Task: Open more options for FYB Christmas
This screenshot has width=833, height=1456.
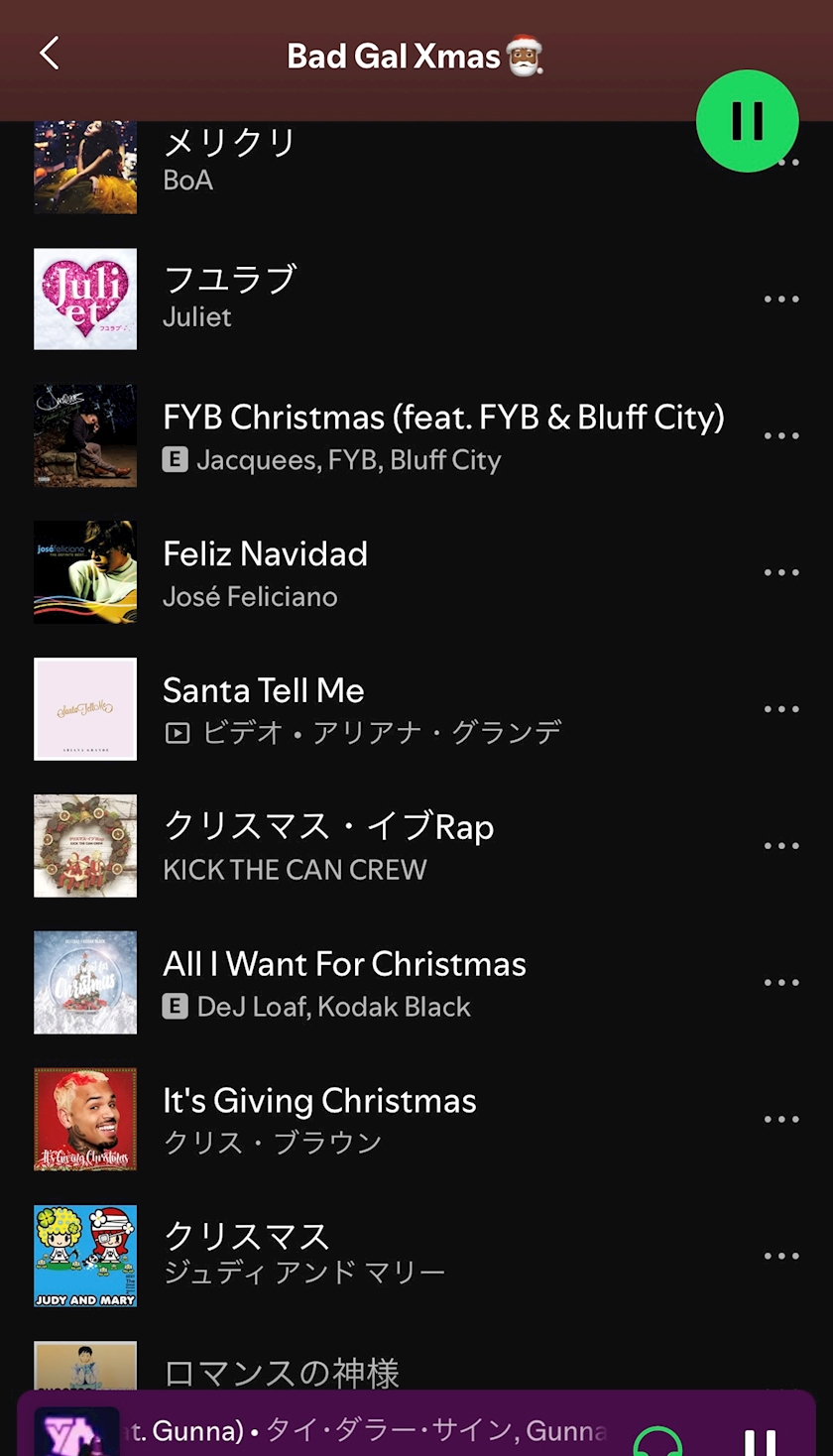Action: tap(781, 436)
